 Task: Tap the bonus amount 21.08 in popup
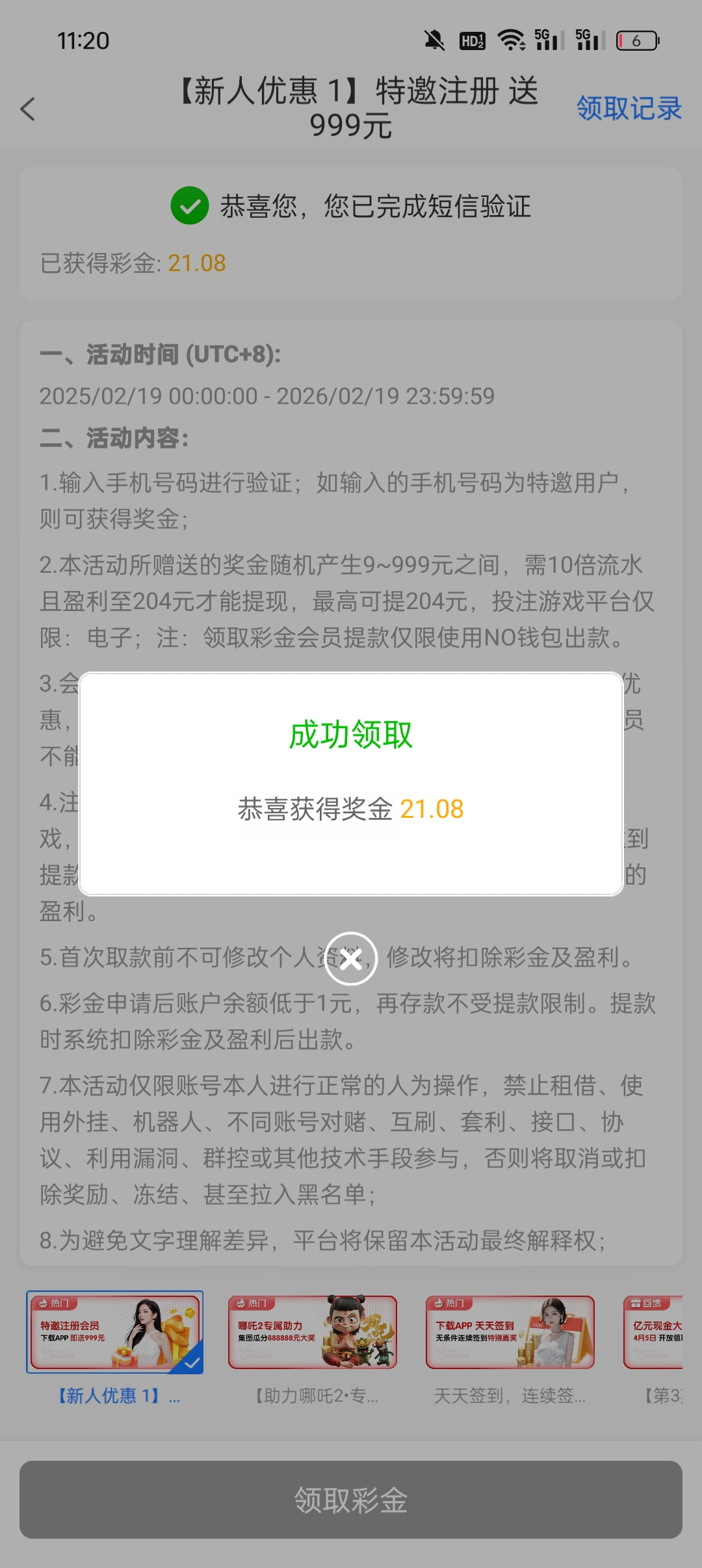(x=432, y=809)
